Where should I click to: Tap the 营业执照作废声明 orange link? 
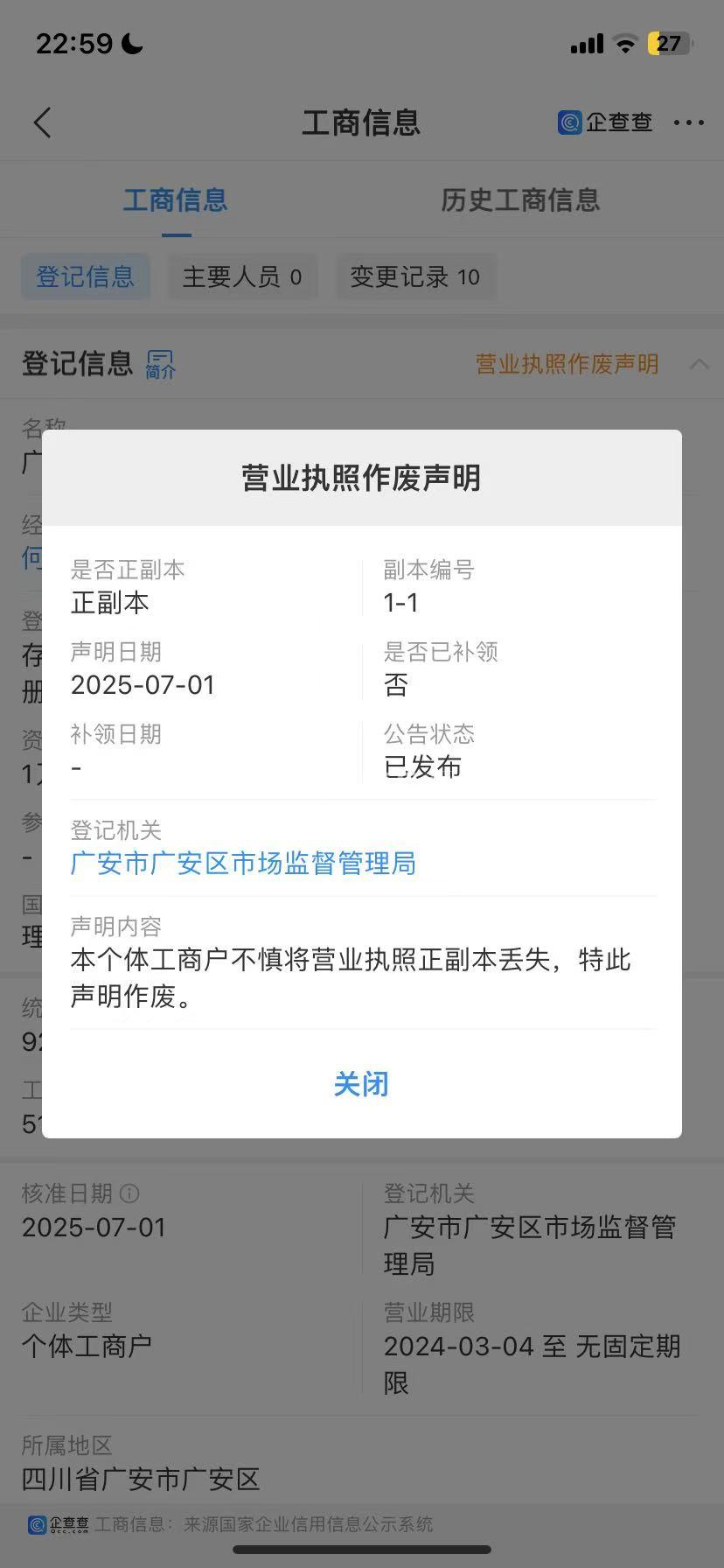567,364
